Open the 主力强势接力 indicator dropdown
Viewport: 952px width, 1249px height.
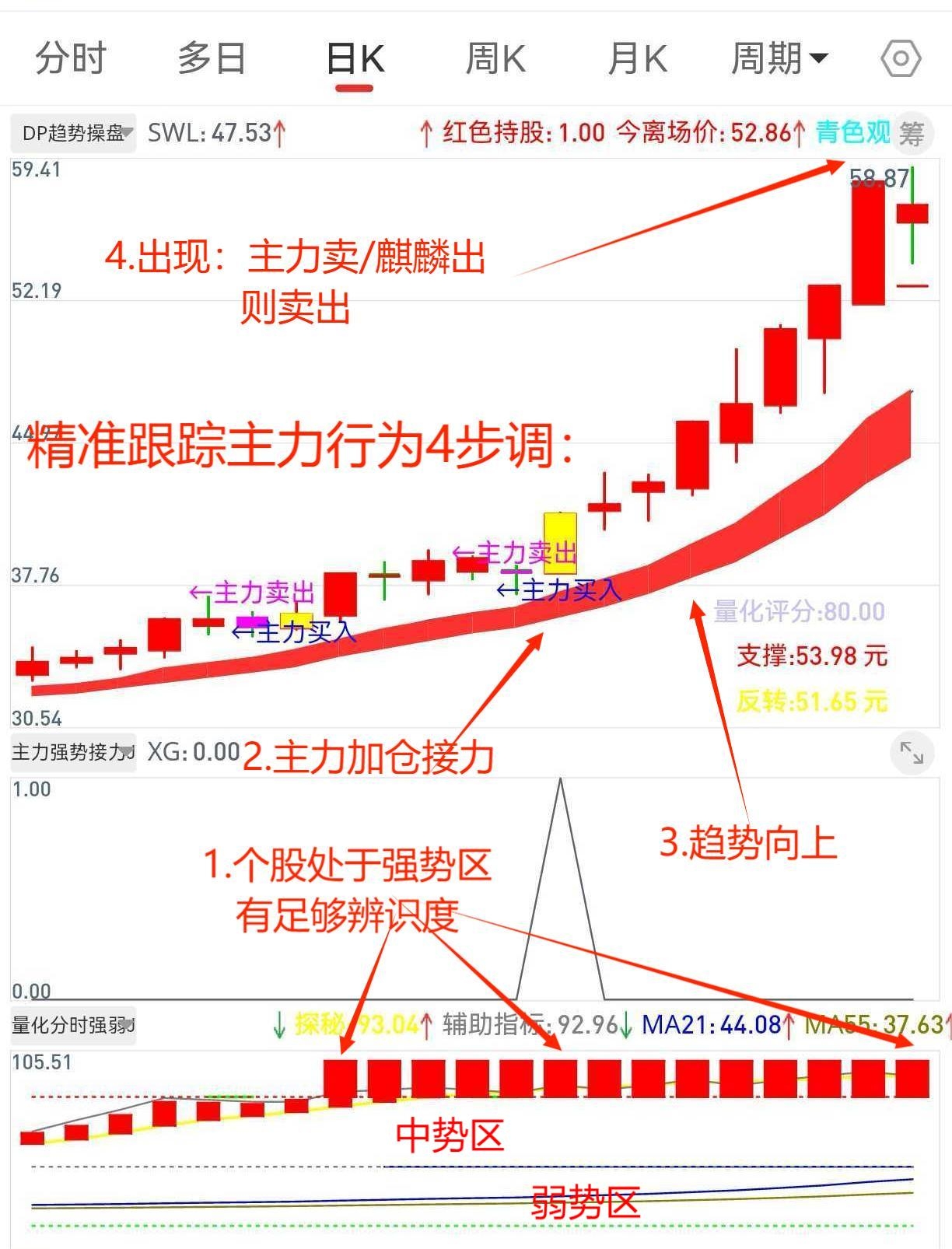(x=74, y=752)
